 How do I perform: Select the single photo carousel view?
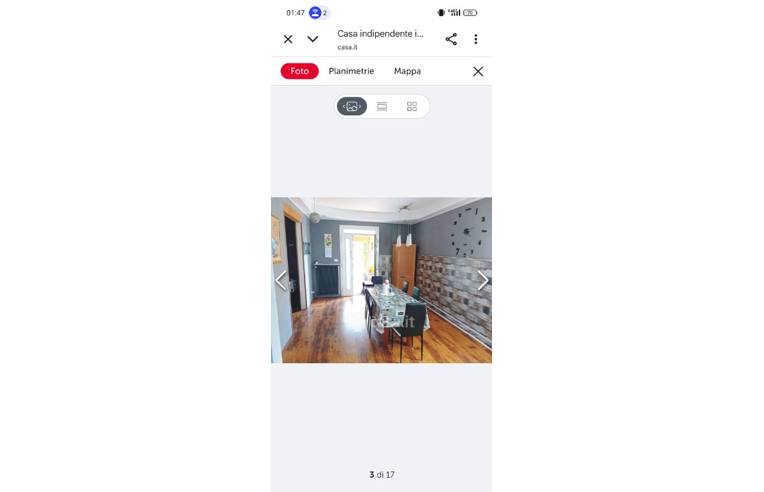point(352,106)
